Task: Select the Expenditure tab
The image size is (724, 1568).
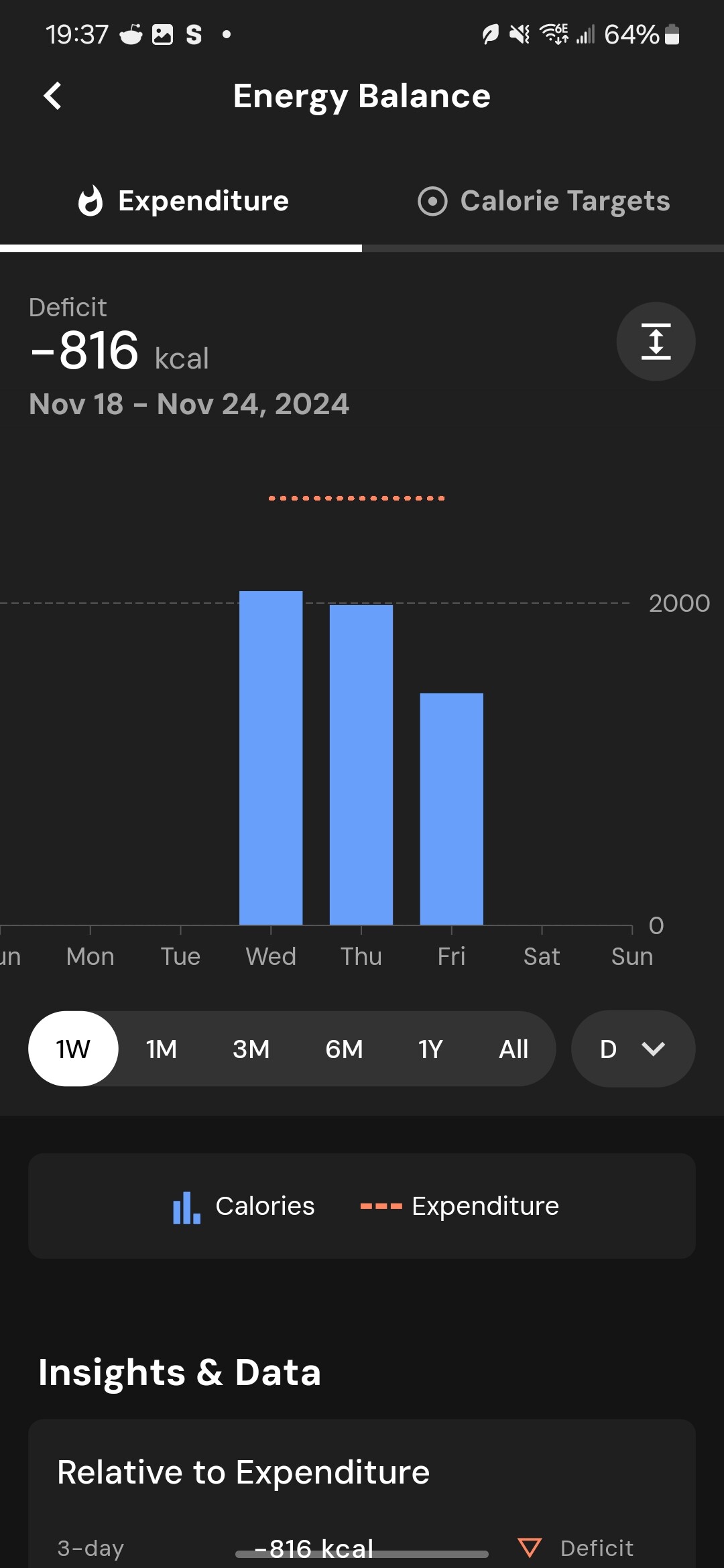Action: click(x=182, y=201)
